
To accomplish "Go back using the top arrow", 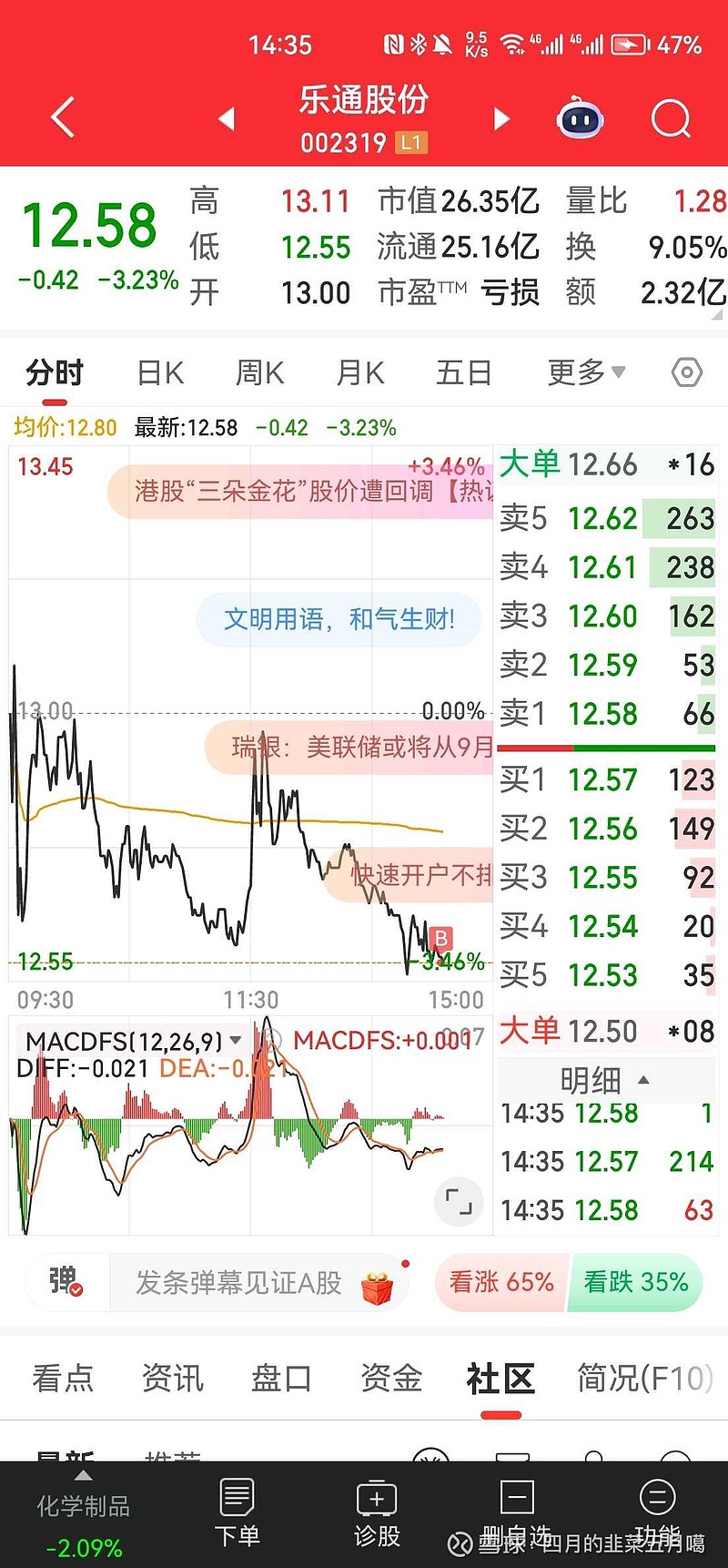I will pyautogui.click(x=62, y=118).
